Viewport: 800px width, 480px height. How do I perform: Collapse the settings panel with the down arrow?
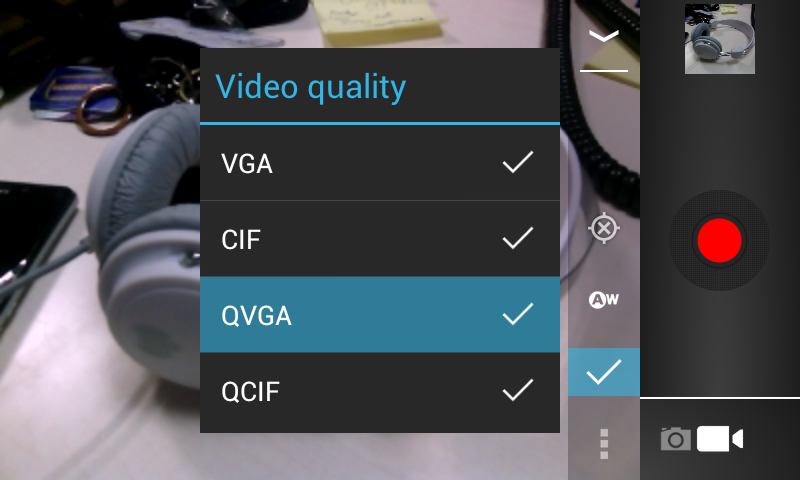coord(604,37)
